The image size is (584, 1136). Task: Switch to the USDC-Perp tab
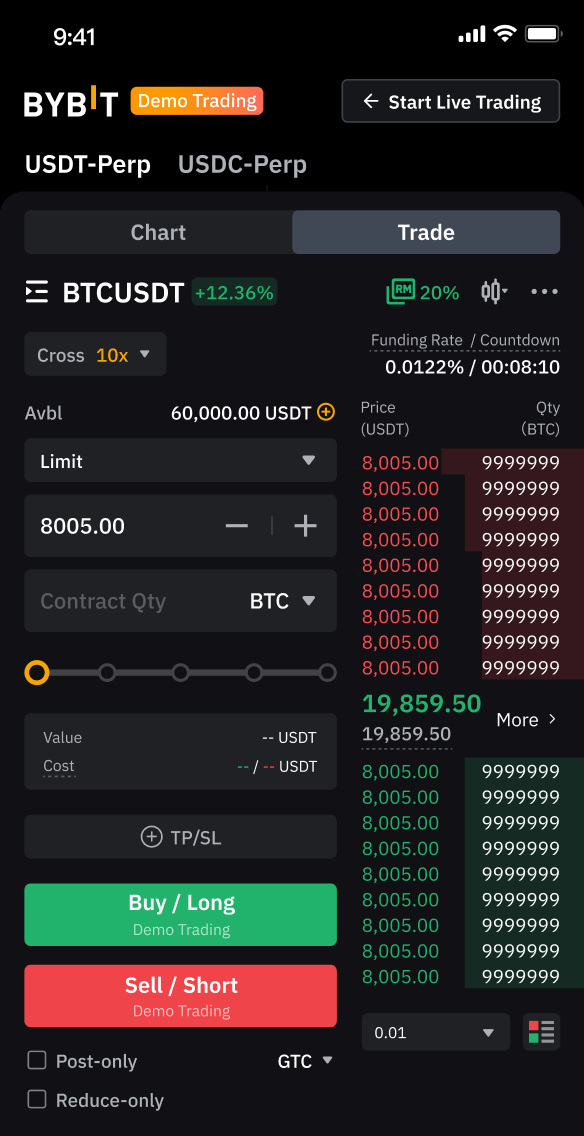coord(242,164)
